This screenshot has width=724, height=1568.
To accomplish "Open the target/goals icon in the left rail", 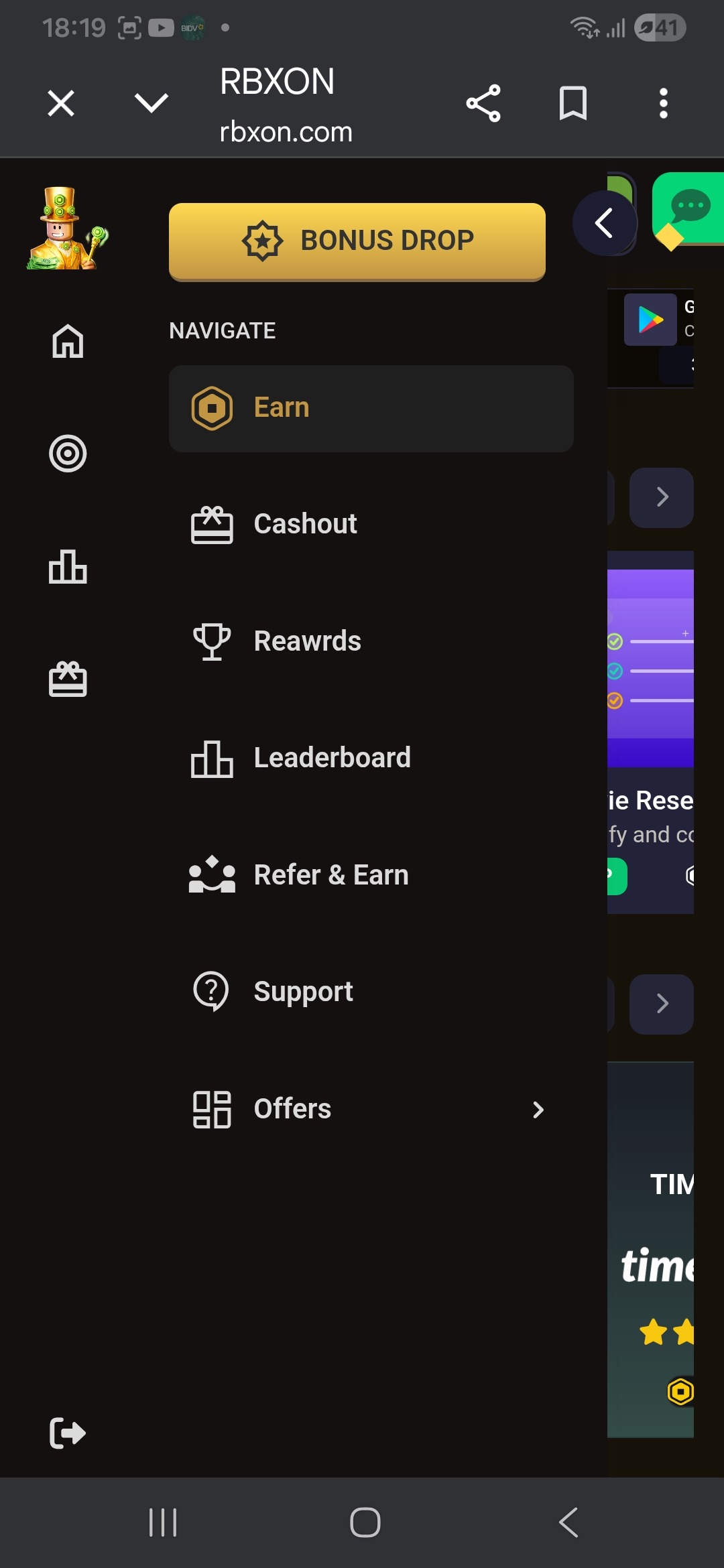I will 67,453.
